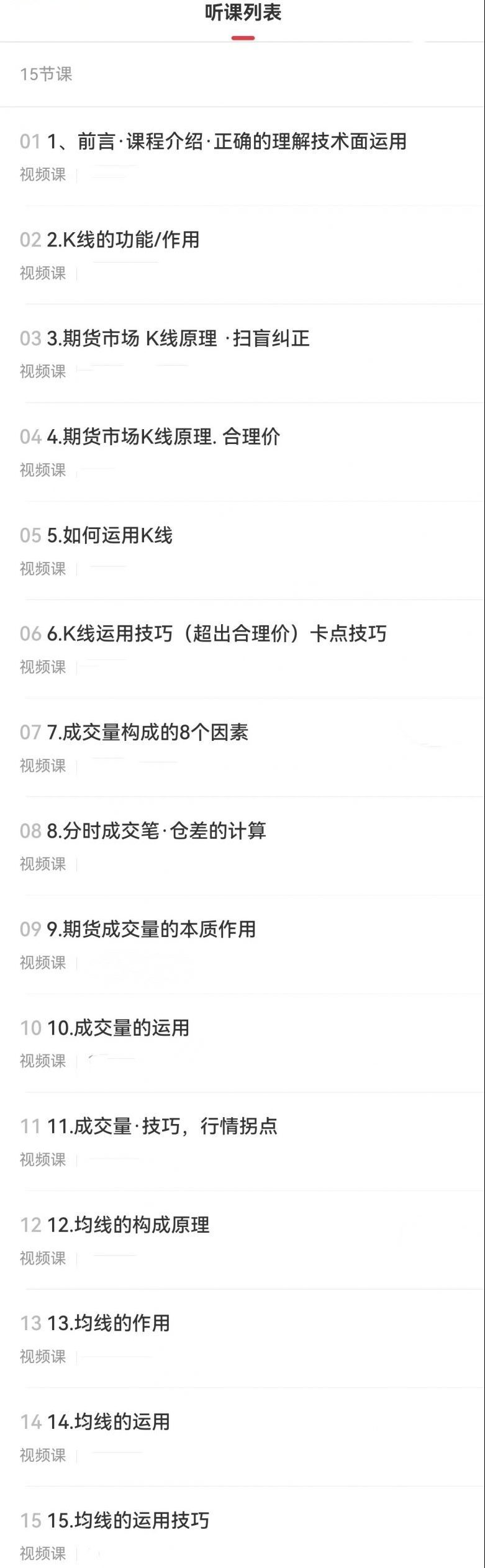
Task: Play lesson 02 K线的功能/作用
Action: pyautogui.click(x=123, y=240)
